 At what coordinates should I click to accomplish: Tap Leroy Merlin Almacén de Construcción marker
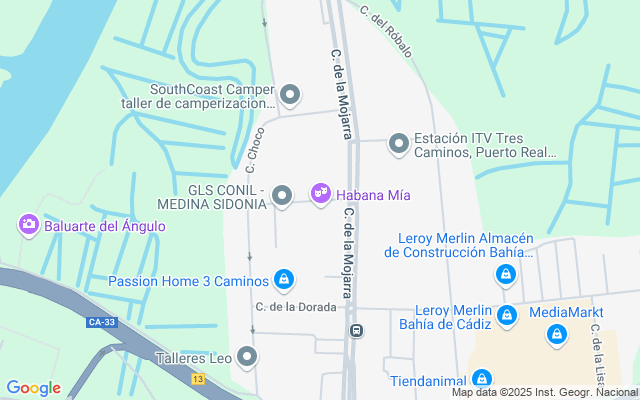click(x=507, y=274)
